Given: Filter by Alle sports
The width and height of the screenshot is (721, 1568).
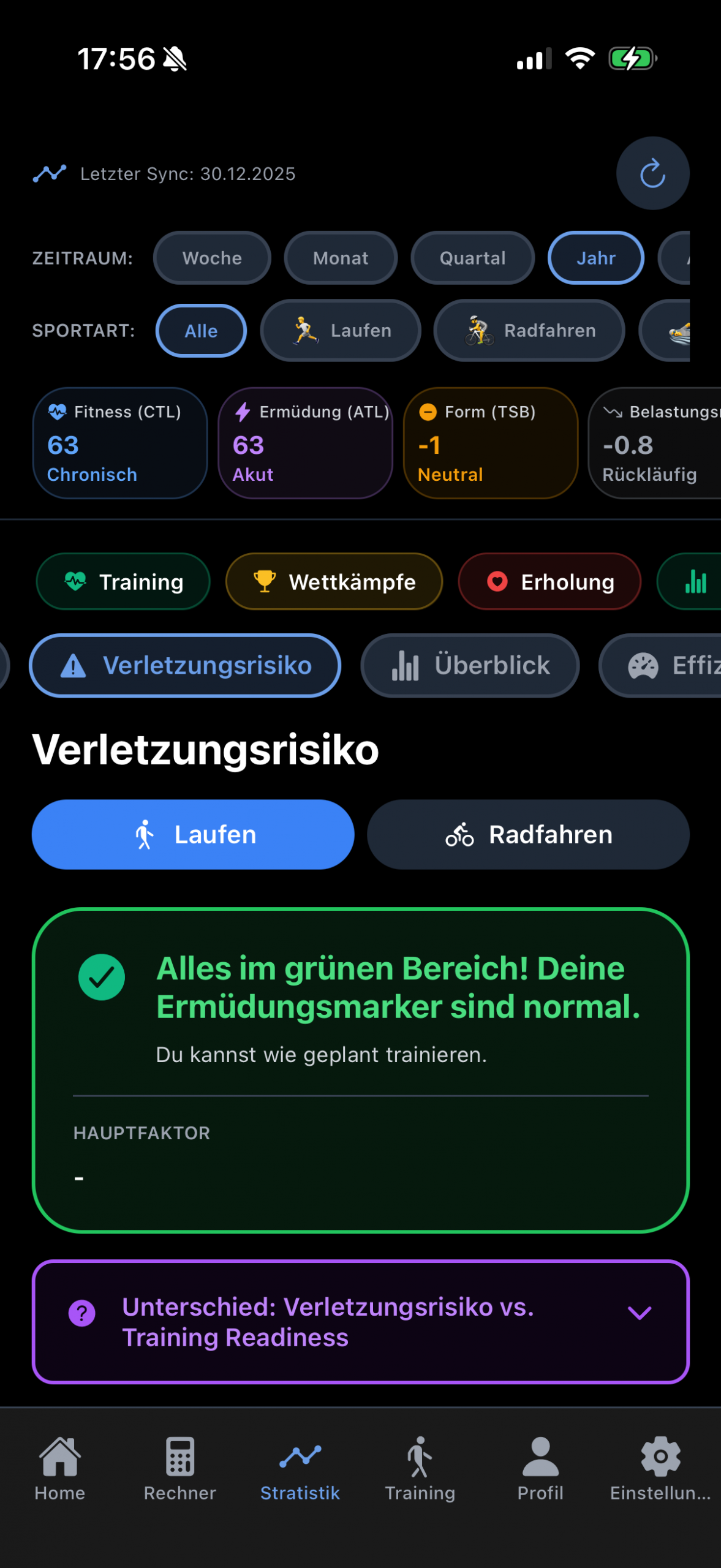Looking at the screenshot, I should point(201,331).
